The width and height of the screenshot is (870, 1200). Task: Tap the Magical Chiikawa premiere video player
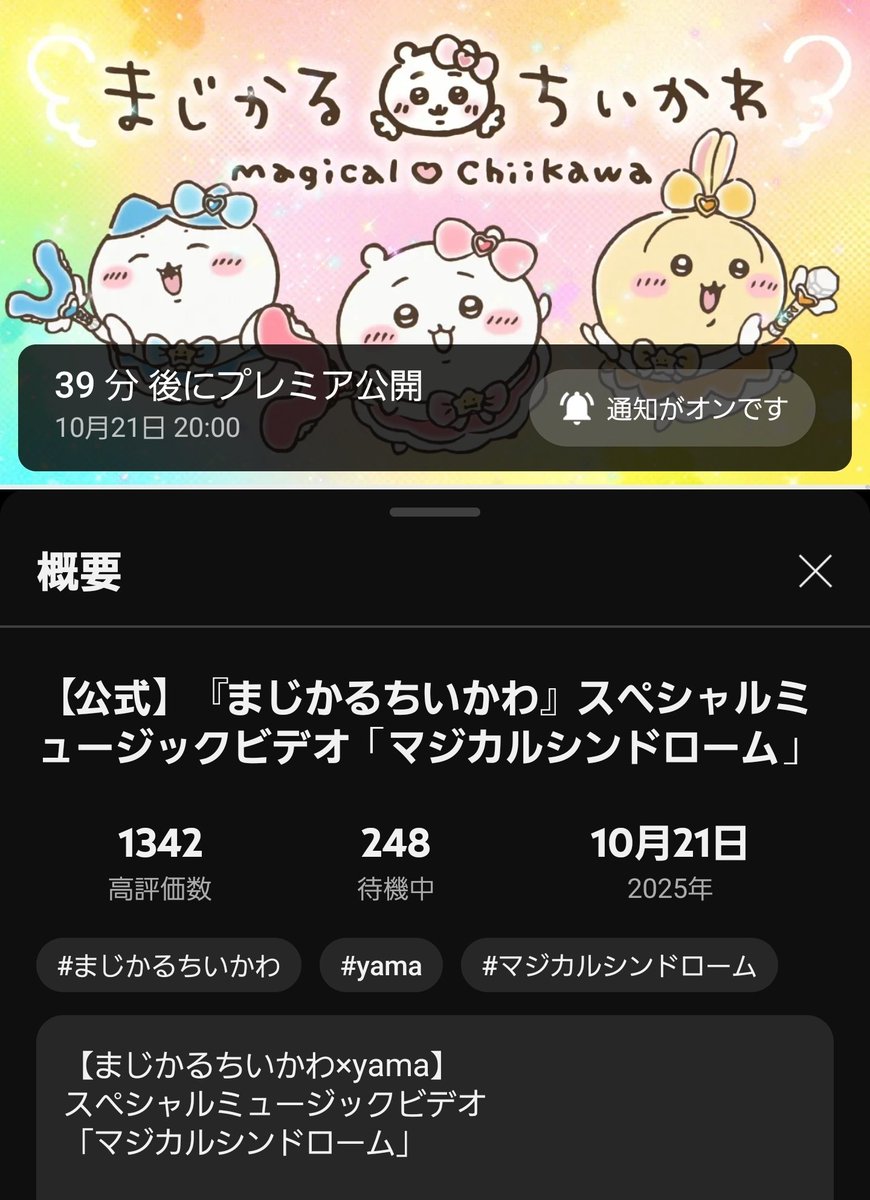(435, 200)
